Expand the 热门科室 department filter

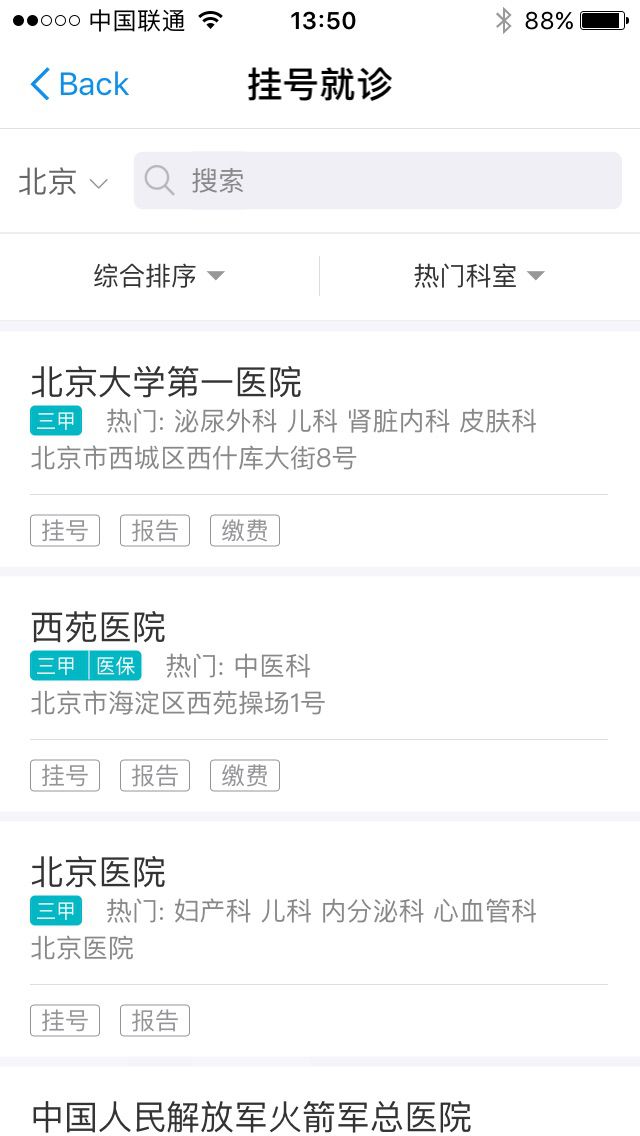pos(479,276)
